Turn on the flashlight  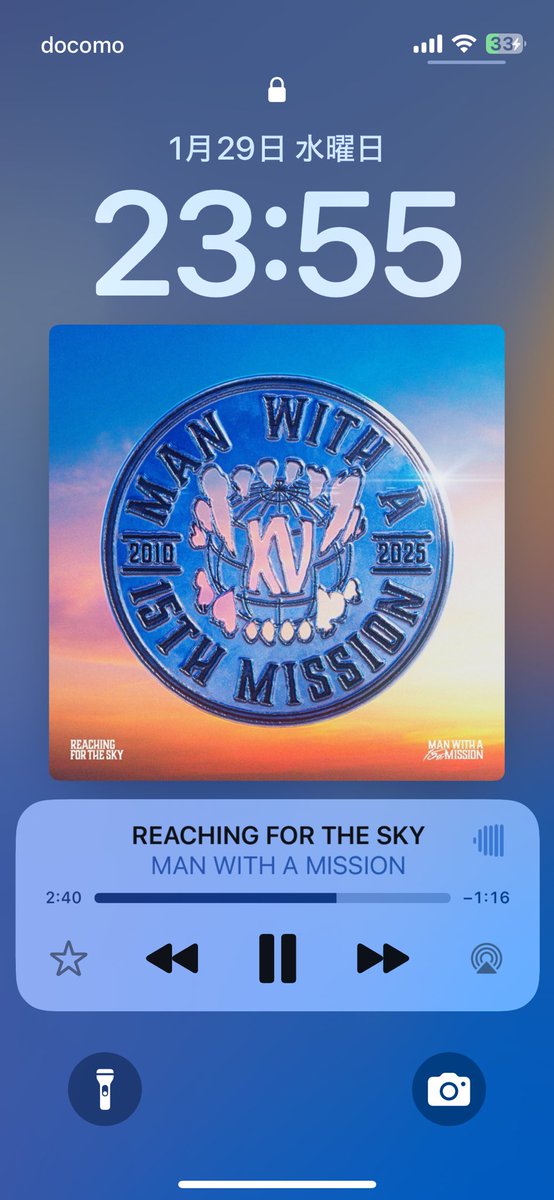click(x=105, y=1089)
